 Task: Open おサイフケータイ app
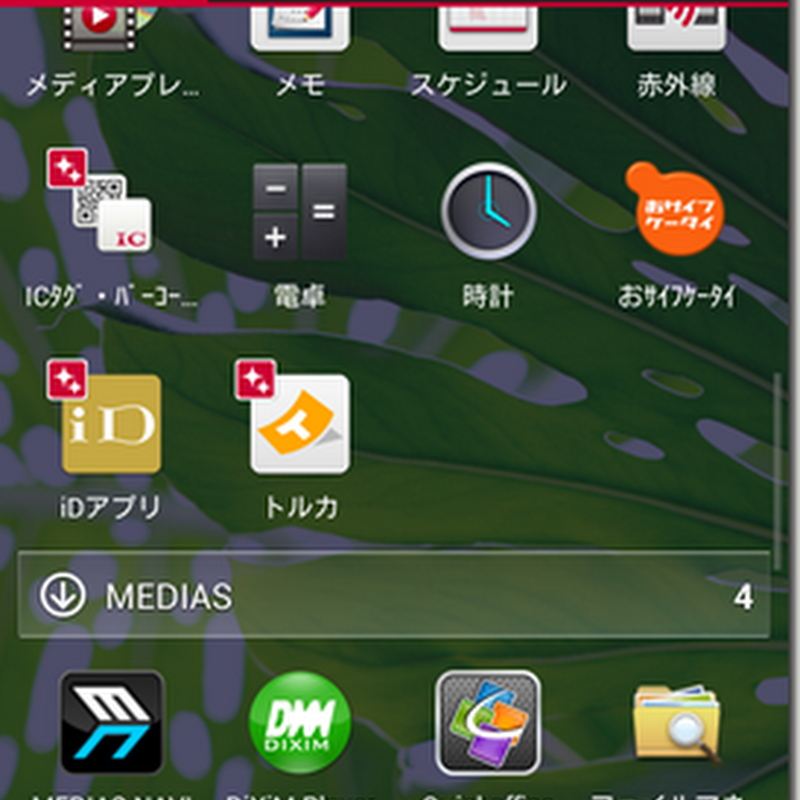point(676,213)
